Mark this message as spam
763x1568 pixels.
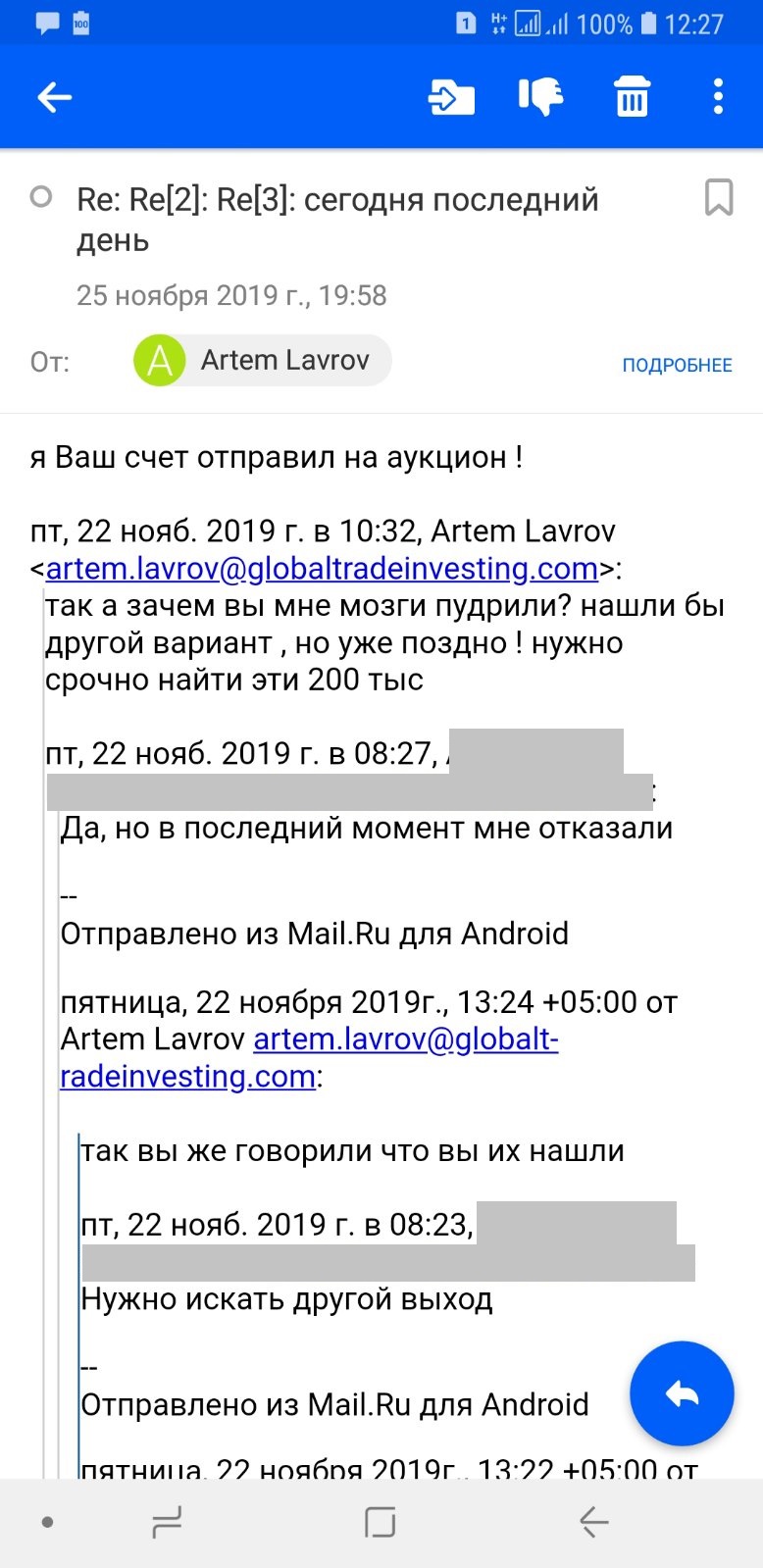tap(540, 97)
